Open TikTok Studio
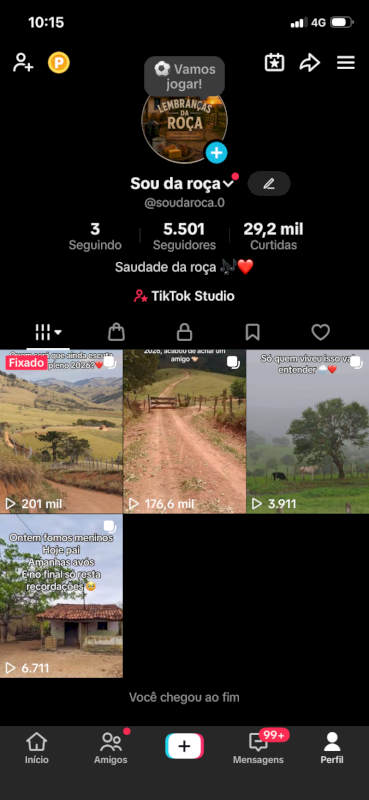Viewport: 369px width, 800px height. point(184,296)
